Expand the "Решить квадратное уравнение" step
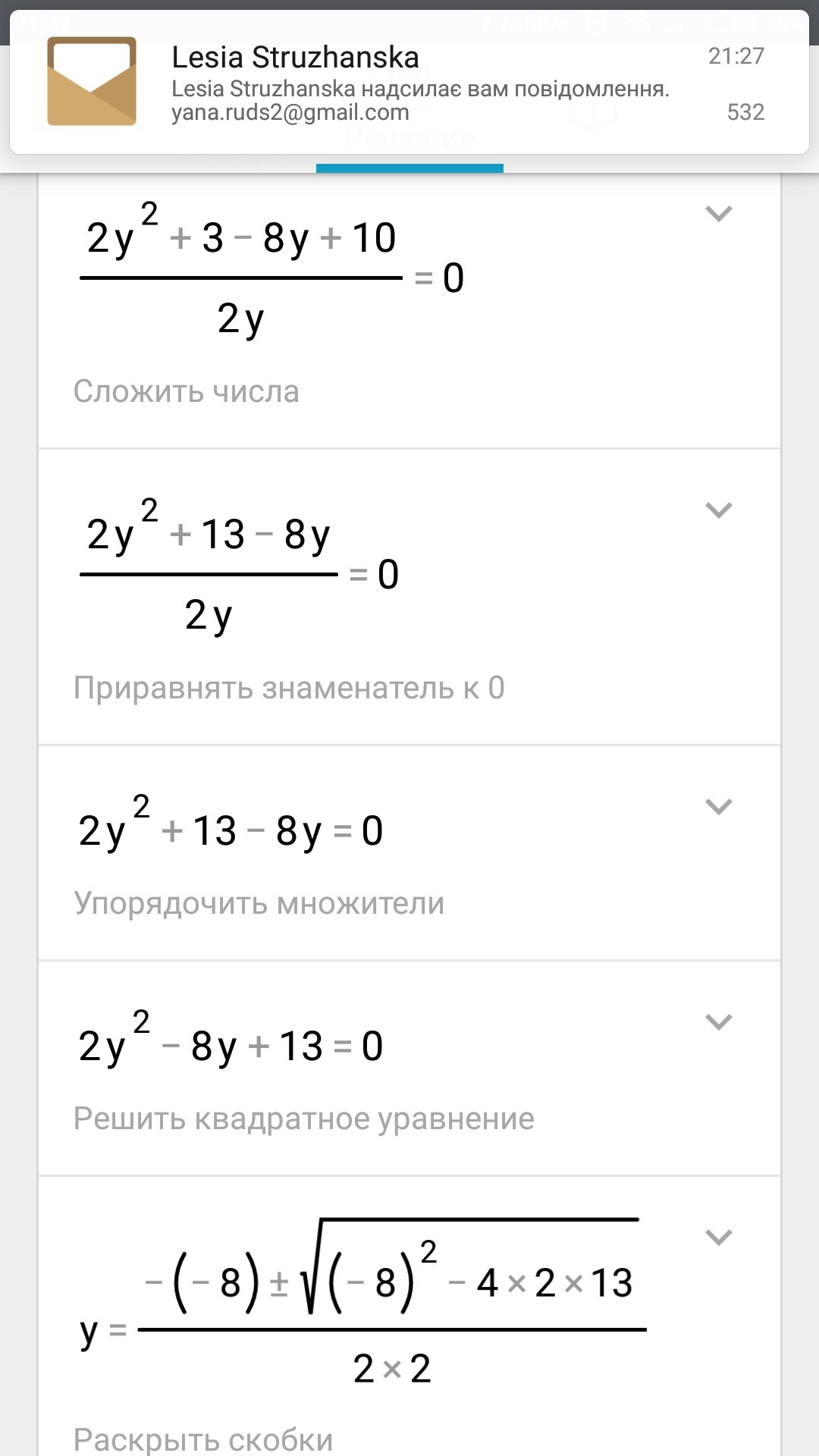This screenshot has width=819, height=1456. click(718, 1021)
